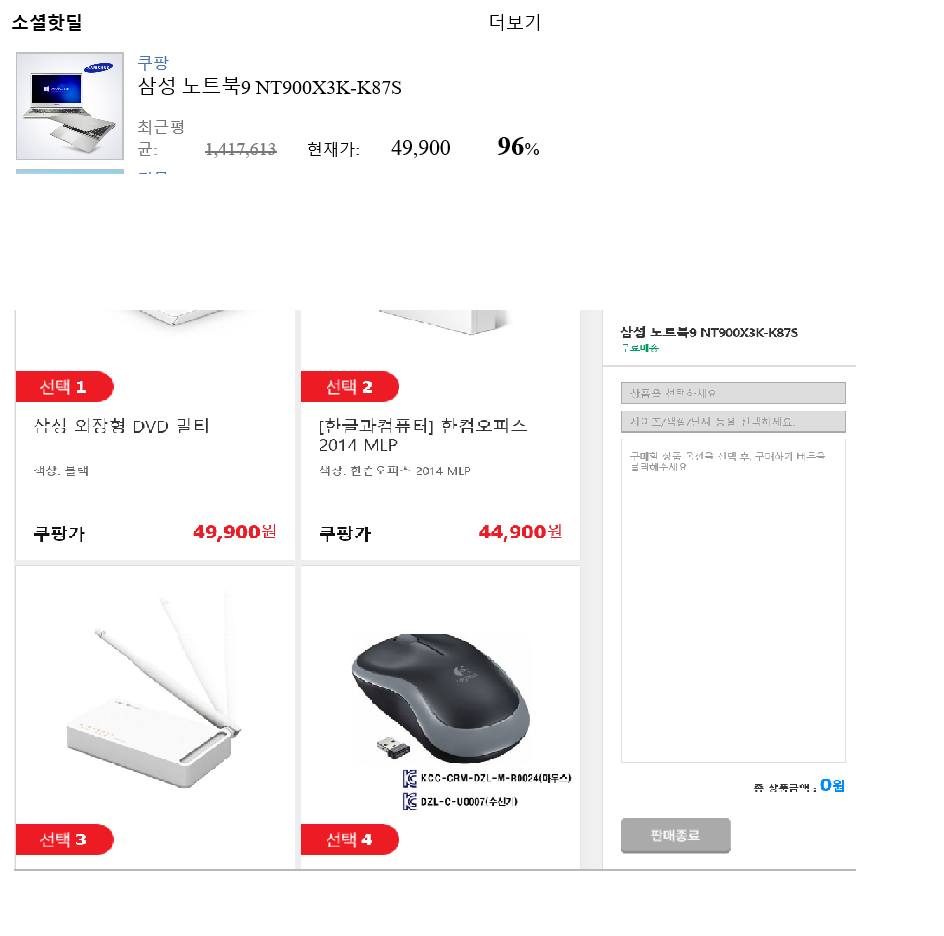
Task: Open the Coupang product page preview image
Action: (x=435, y=590)
